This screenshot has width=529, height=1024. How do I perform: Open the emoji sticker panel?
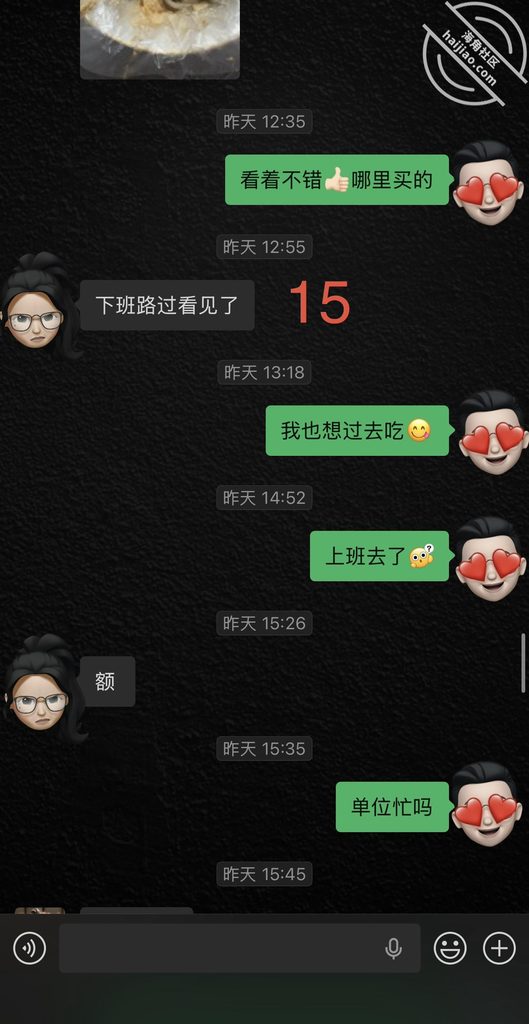tap(450, 948)
